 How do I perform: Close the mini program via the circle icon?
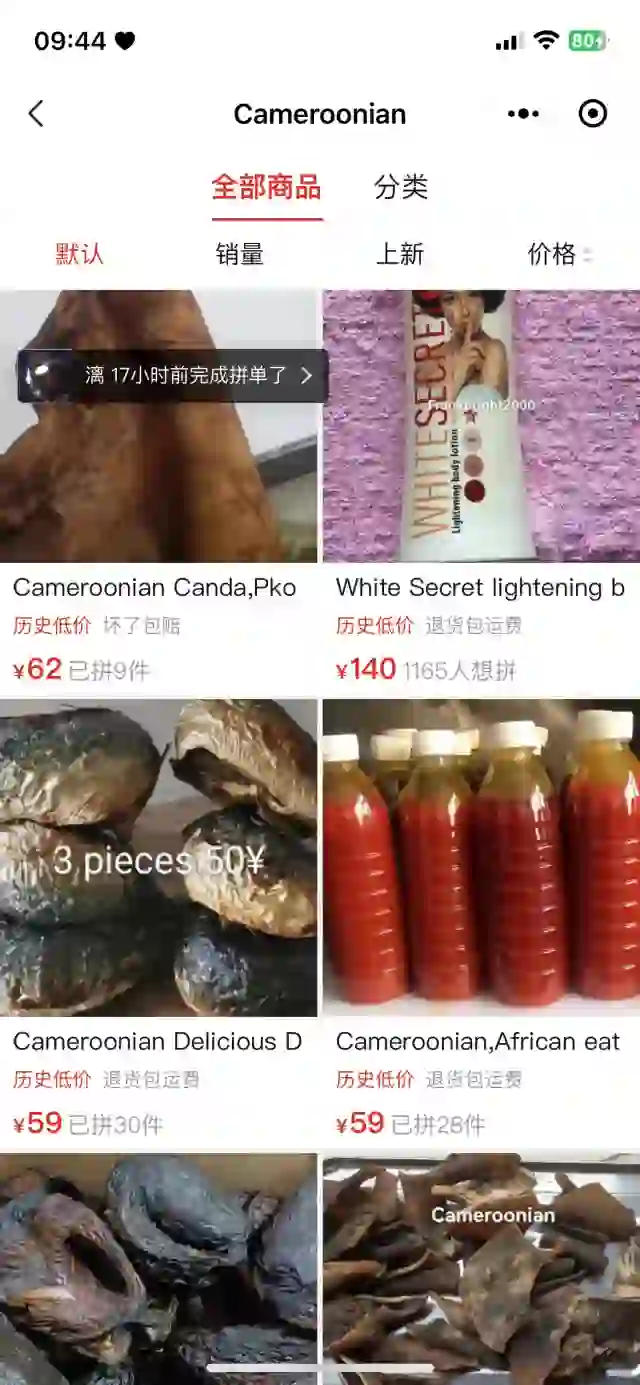(x=593, y=114)
